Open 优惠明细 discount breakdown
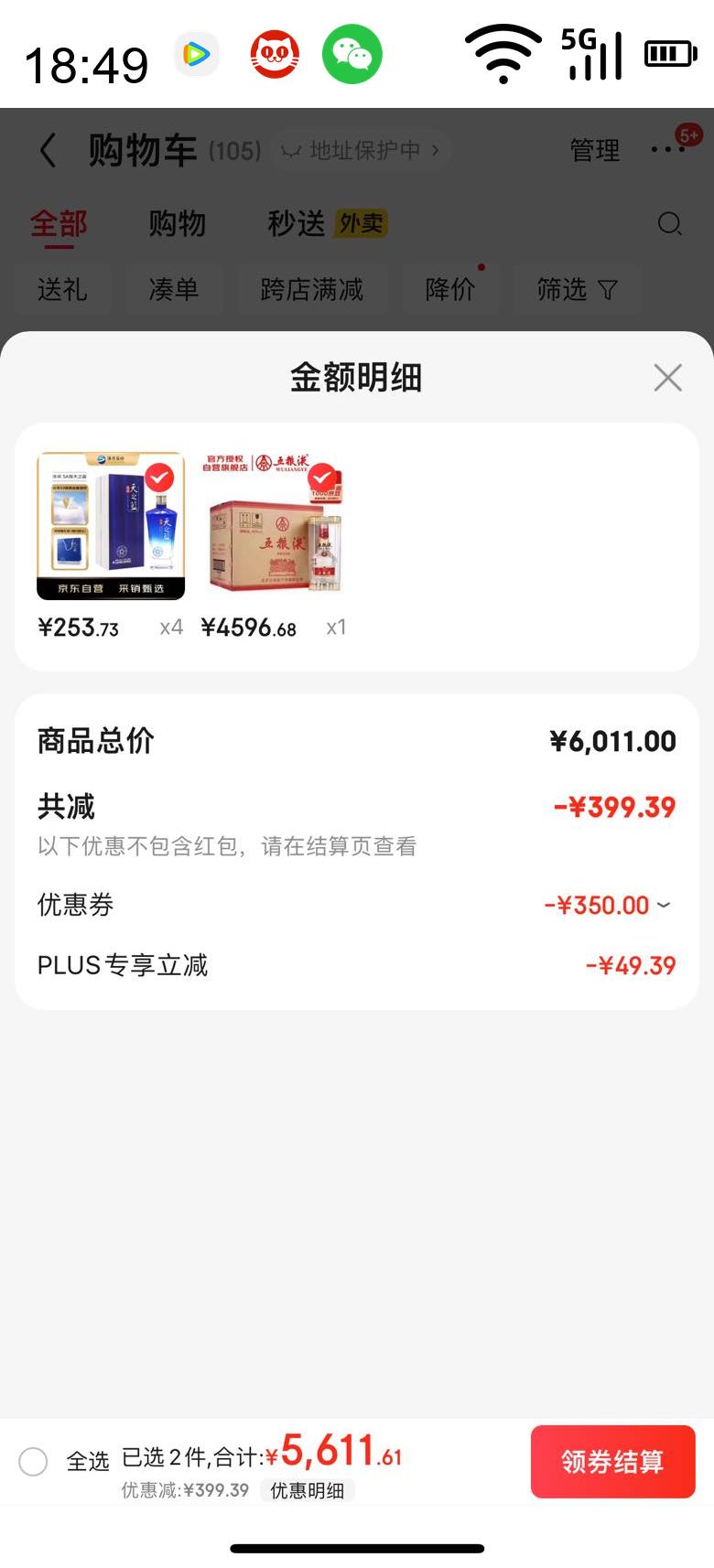This screenshot has width=714, height=1568. coord(307,1490)
